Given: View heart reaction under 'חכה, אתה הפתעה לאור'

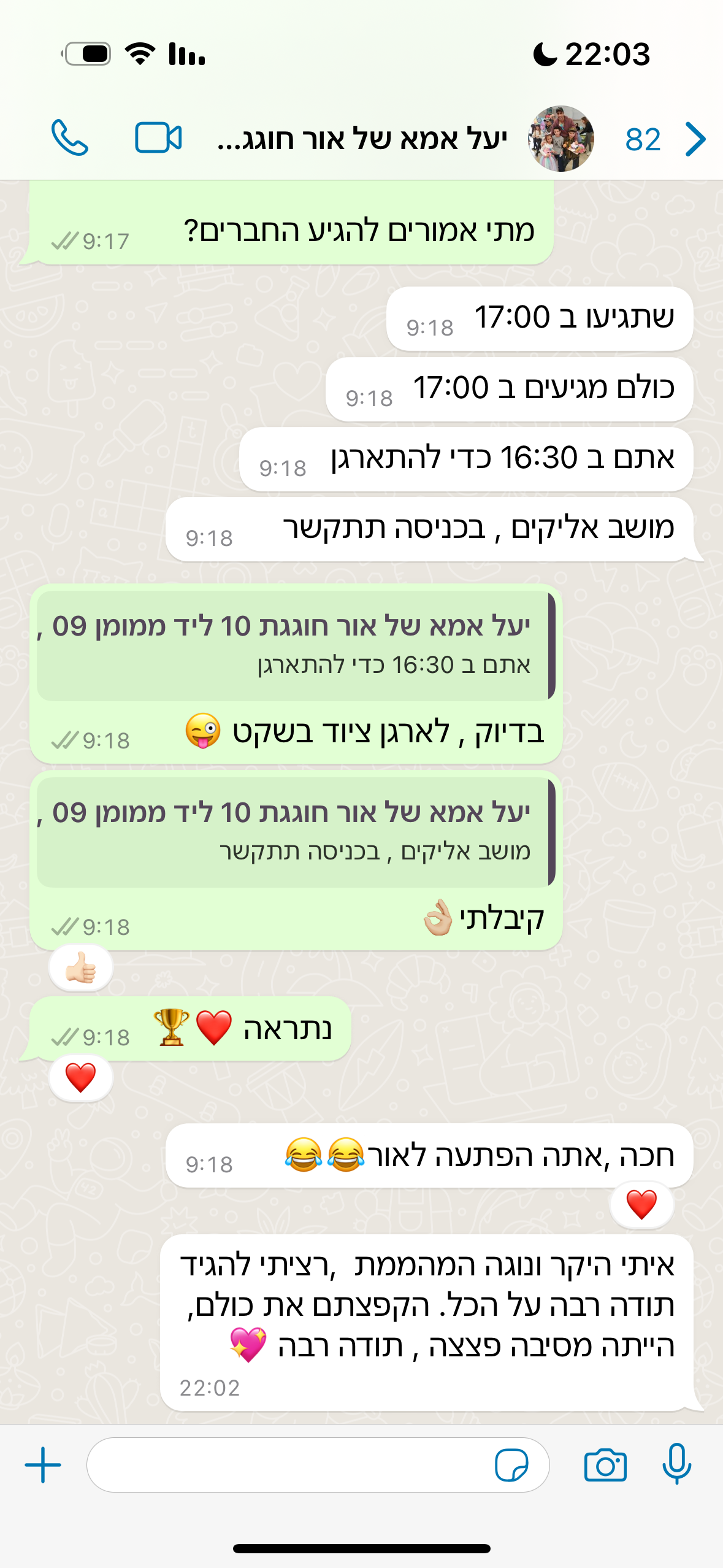Looking at the screenshot, I should coord(641,1204).
